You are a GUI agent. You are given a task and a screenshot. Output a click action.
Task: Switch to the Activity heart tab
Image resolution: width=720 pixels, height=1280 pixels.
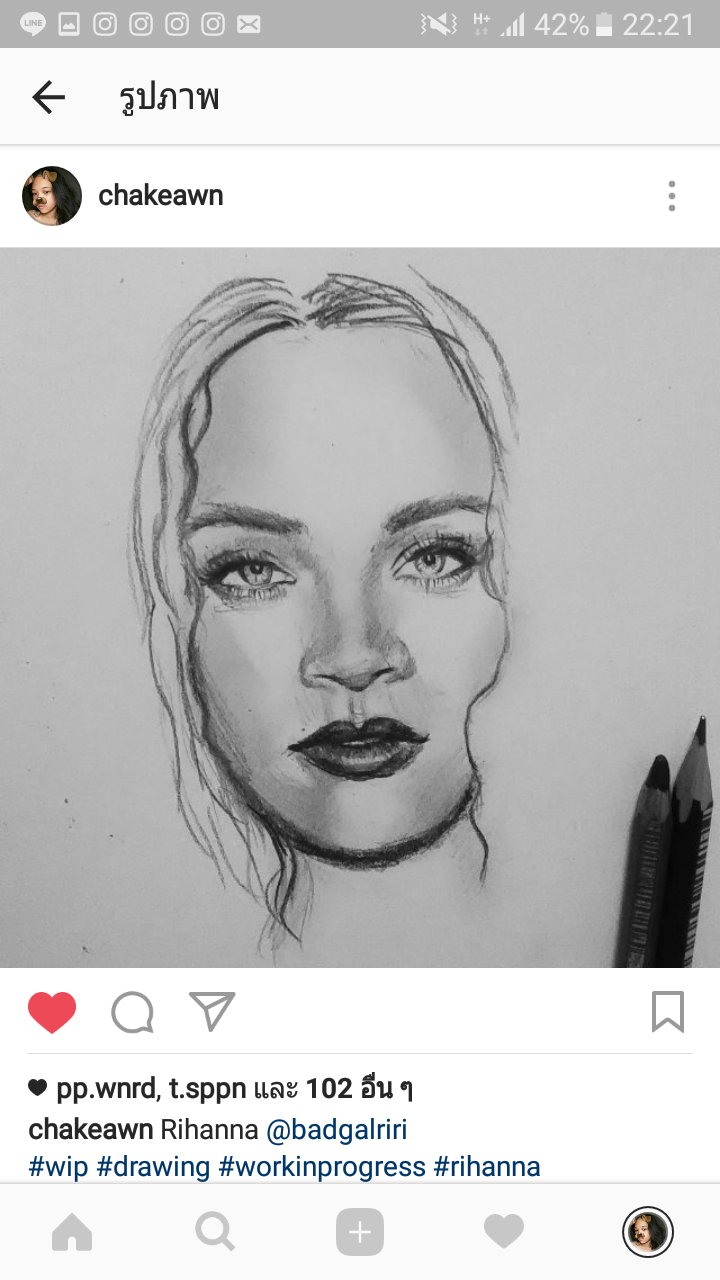click(504, 1232)
